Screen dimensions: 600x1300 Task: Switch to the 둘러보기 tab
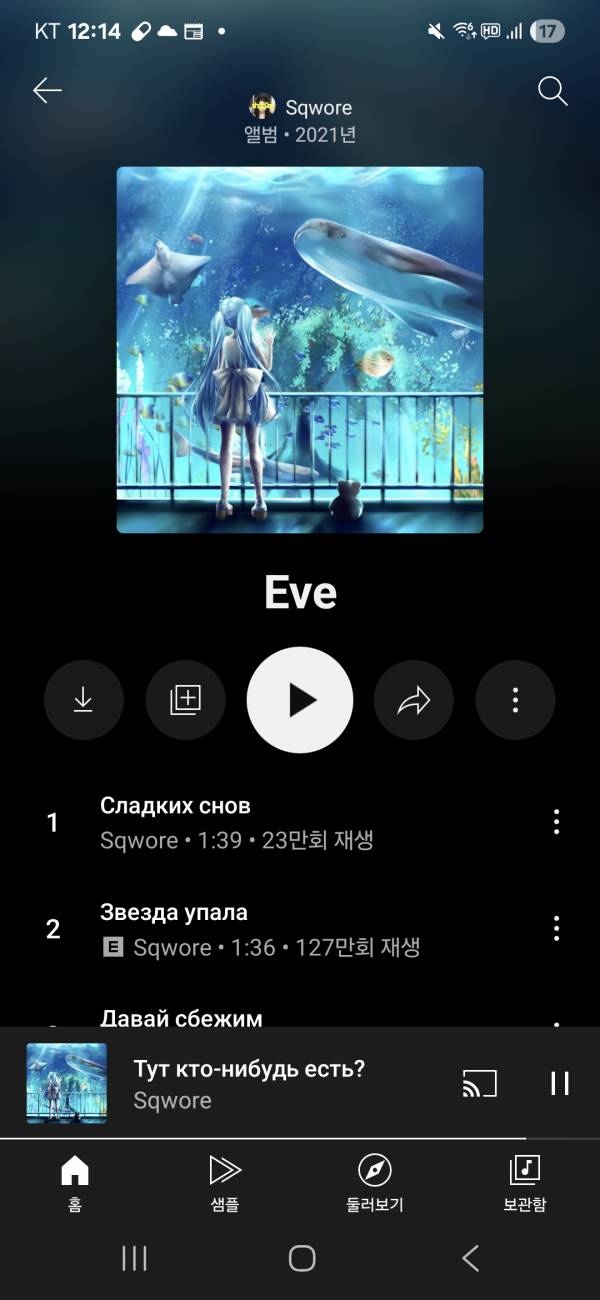pyautogui.click(x=374, y=1181)
